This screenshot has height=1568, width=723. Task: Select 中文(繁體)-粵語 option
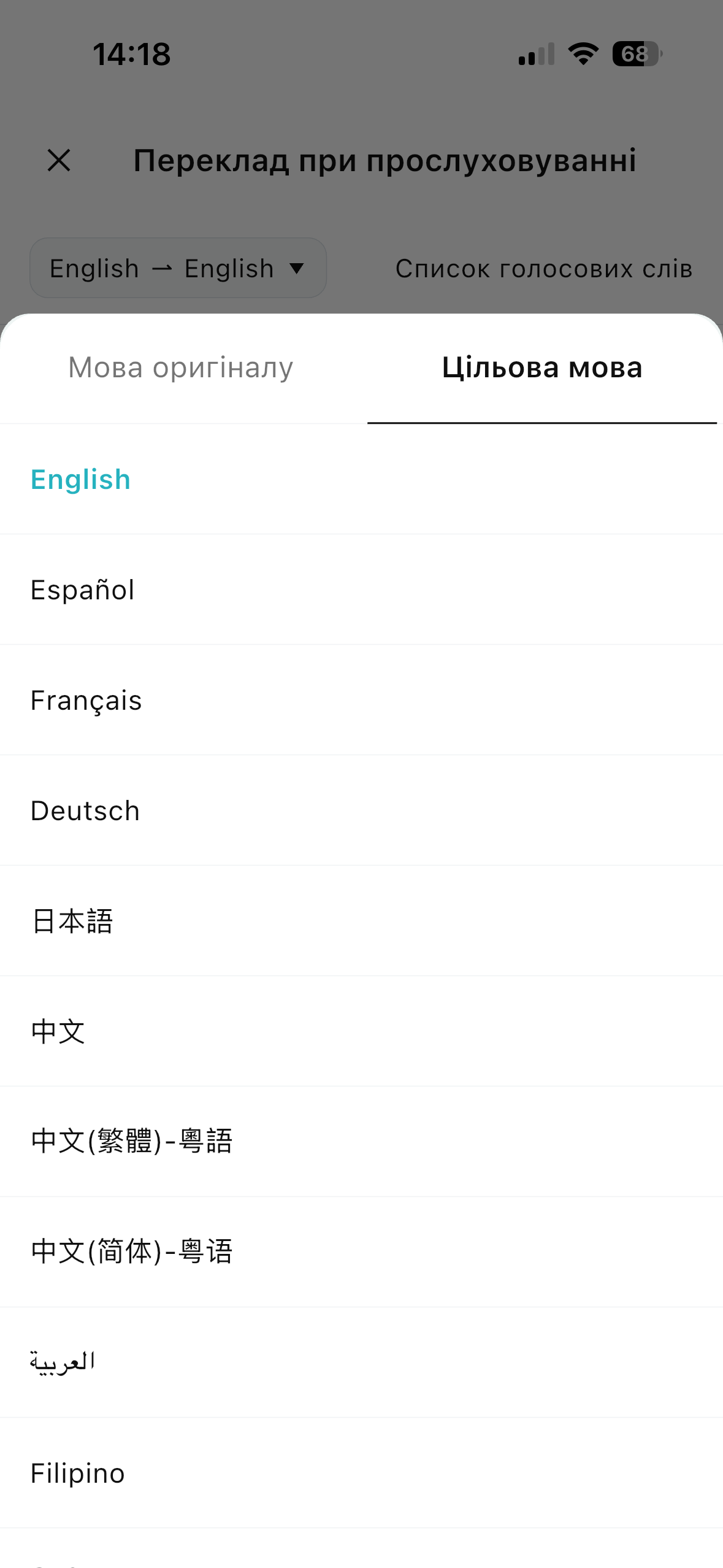pyautogui.click(x=132, y=1142)
